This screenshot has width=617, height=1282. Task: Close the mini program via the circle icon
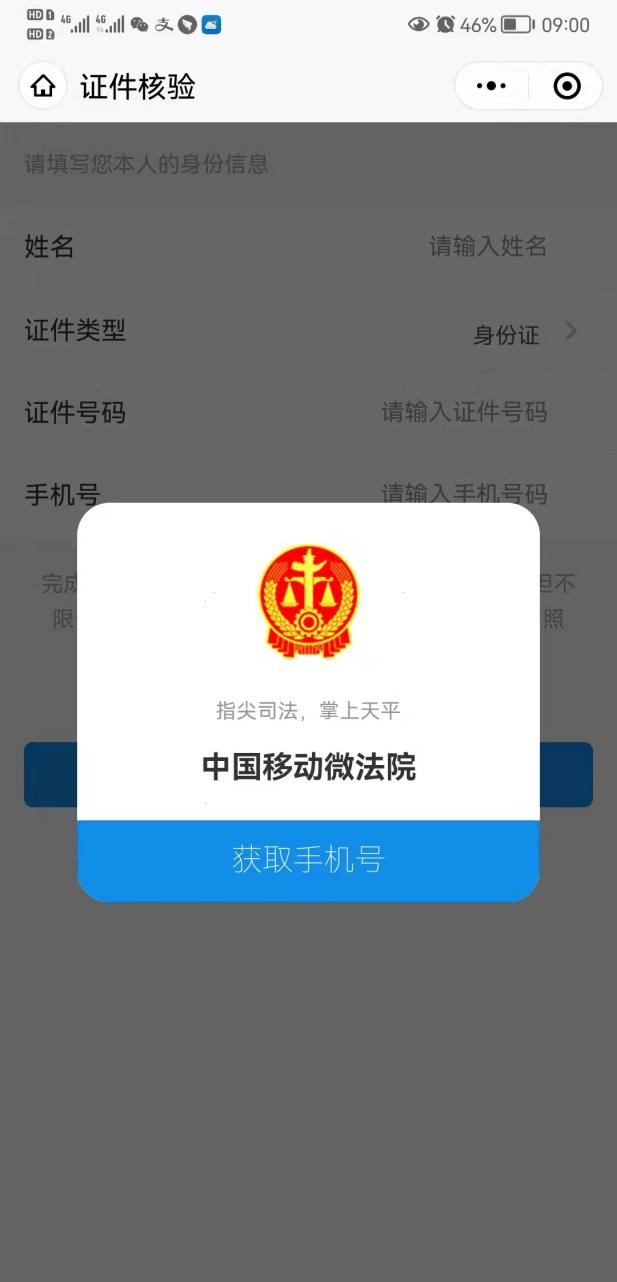(566, 87)
